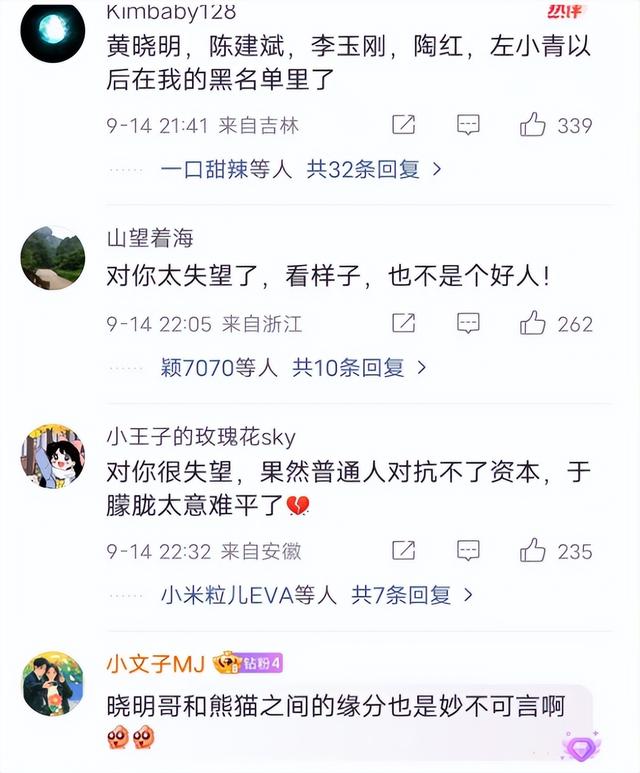Open Kimbaby128's profile avatar
The image size is (640, 773).
click(53, 32)
